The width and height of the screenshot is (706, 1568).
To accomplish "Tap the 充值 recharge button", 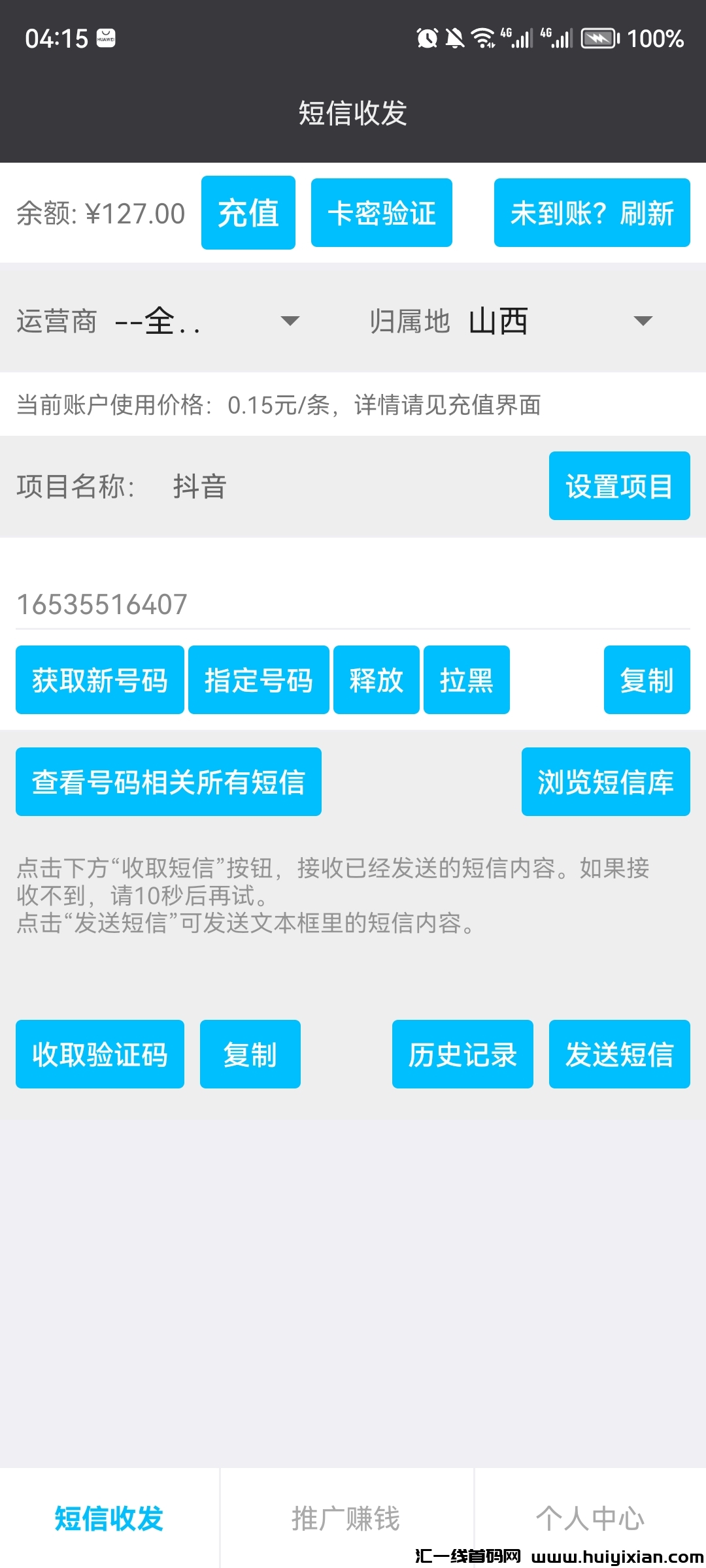I will pyautogui.click(x=248, y=213).
